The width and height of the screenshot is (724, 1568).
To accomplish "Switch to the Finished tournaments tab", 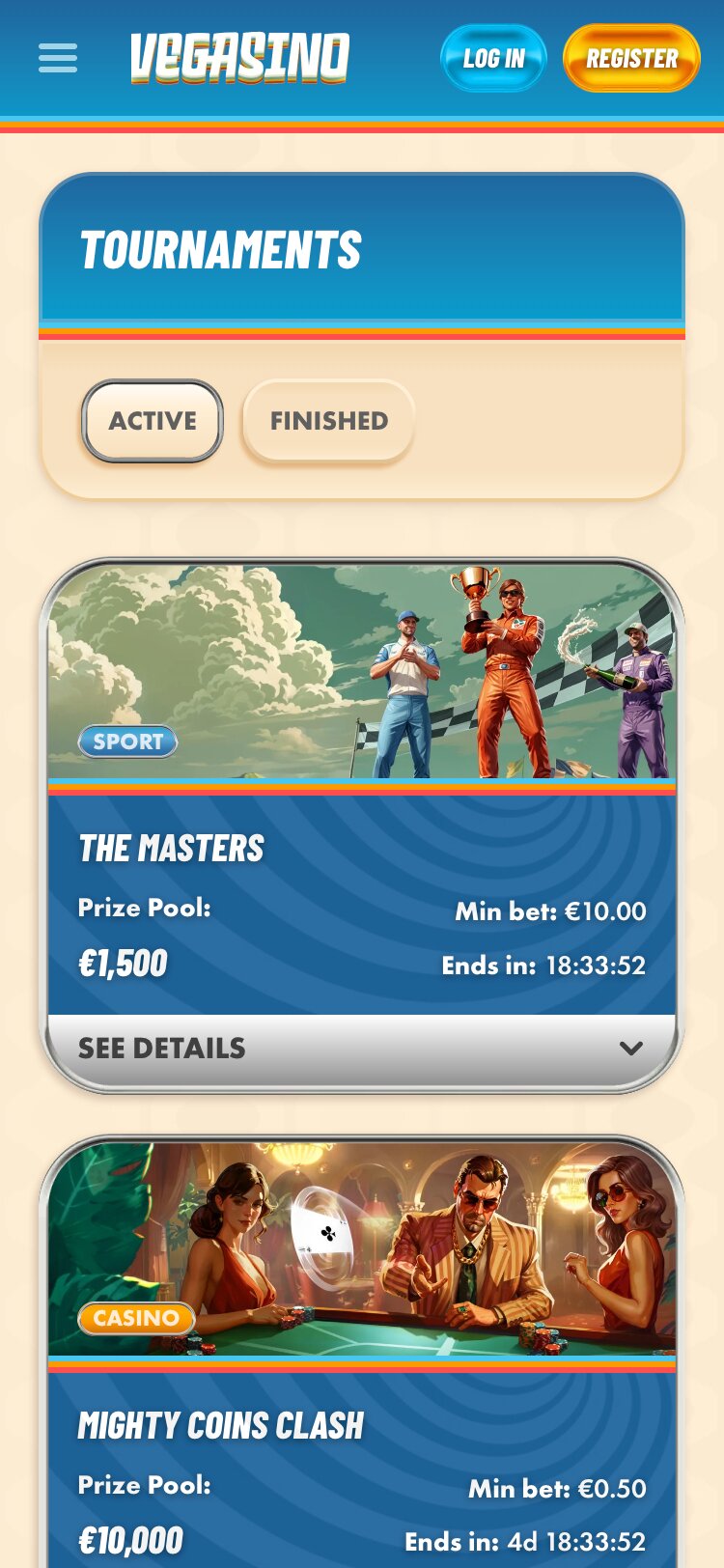I will [x=328, y=421].
